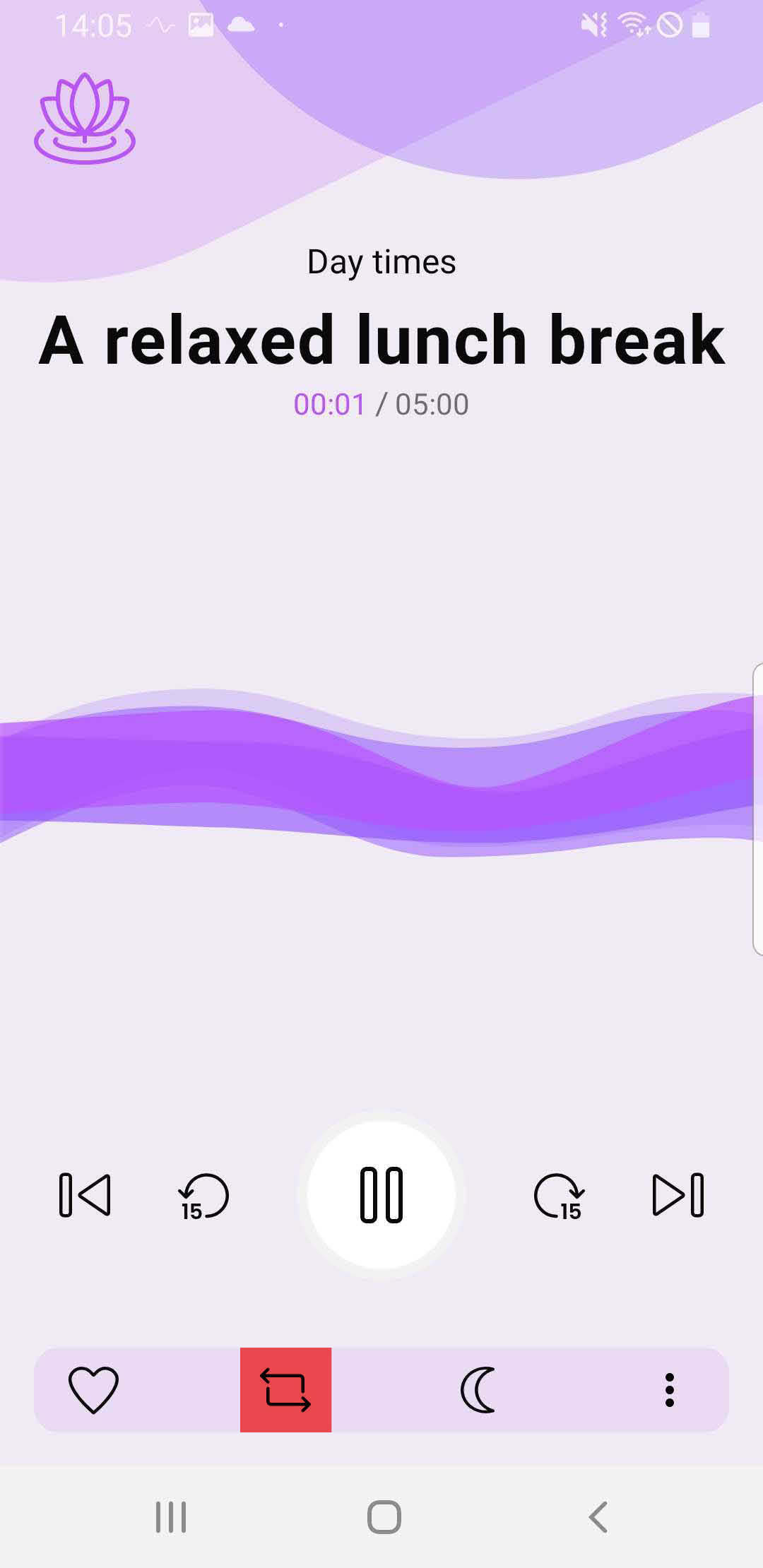Rewind 15 seconds
763x1568 pixels.
[203, 1196]
